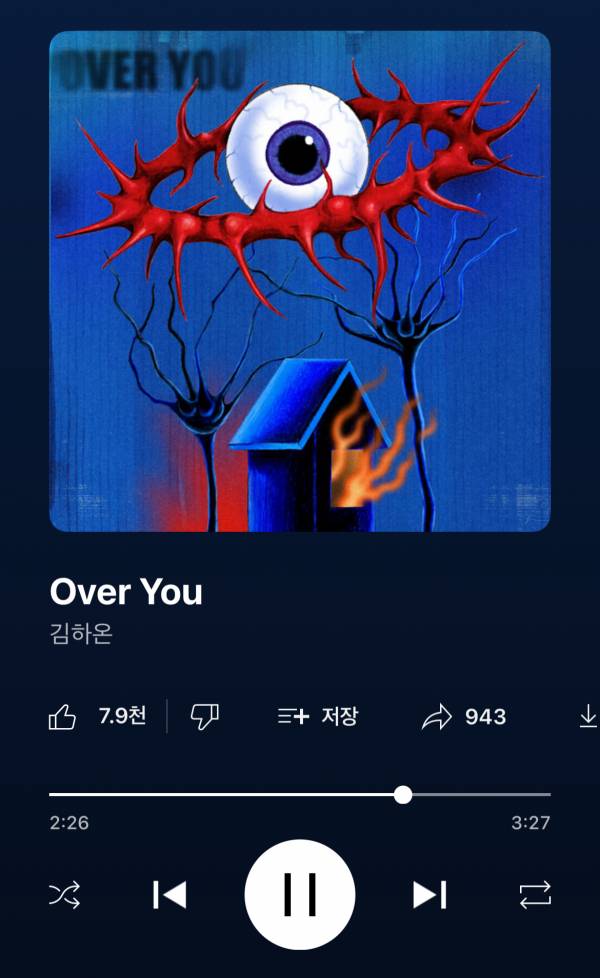This screenshot has height=978, width=600.
Task: Open artist 김하온's page
Action: click(81, 634)
